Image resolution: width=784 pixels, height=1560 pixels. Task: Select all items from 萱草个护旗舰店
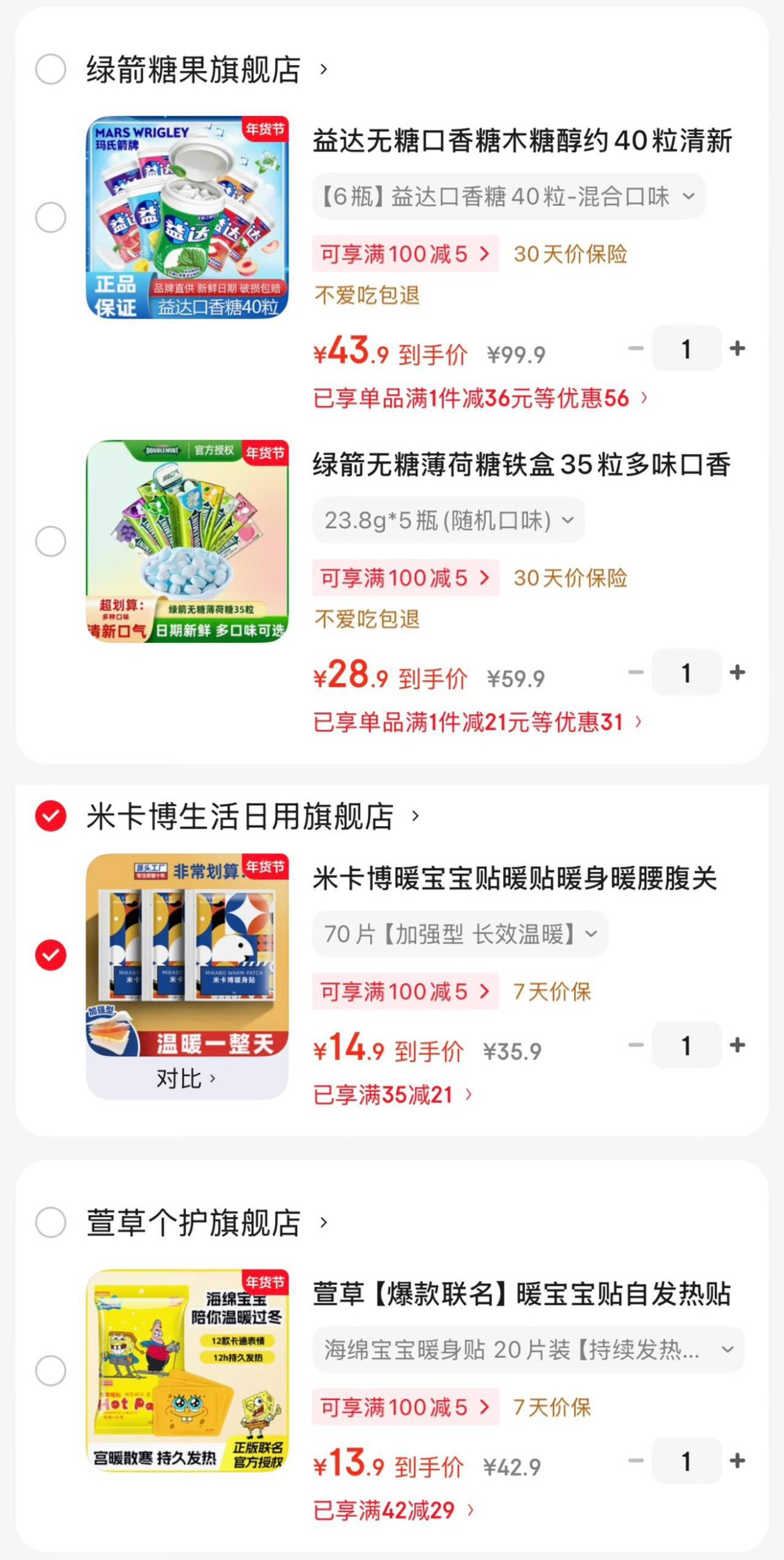[51, 1222]
